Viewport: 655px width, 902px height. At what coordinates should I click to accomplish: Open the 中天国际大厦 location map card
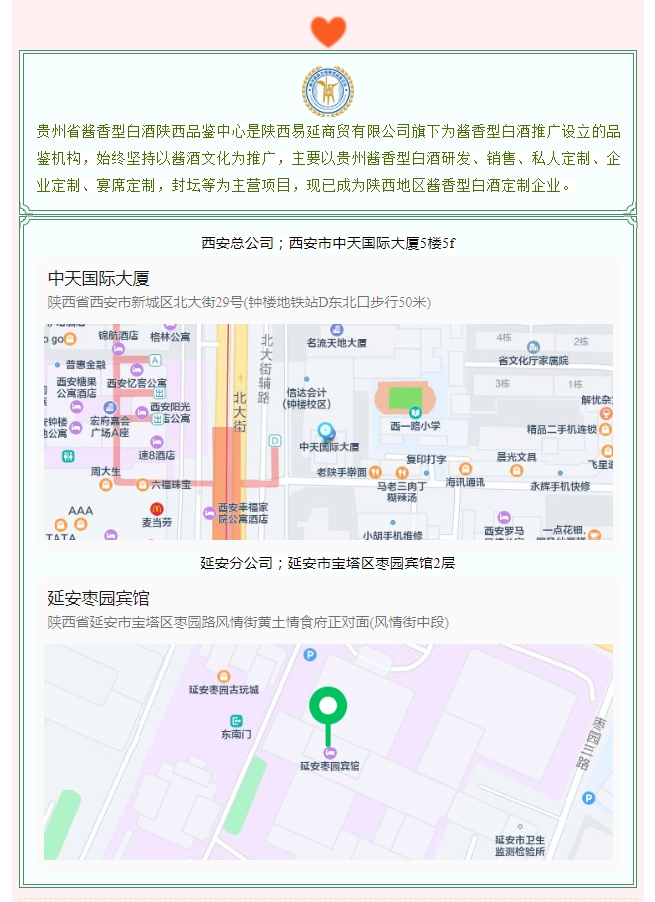(x=327, y=402)
